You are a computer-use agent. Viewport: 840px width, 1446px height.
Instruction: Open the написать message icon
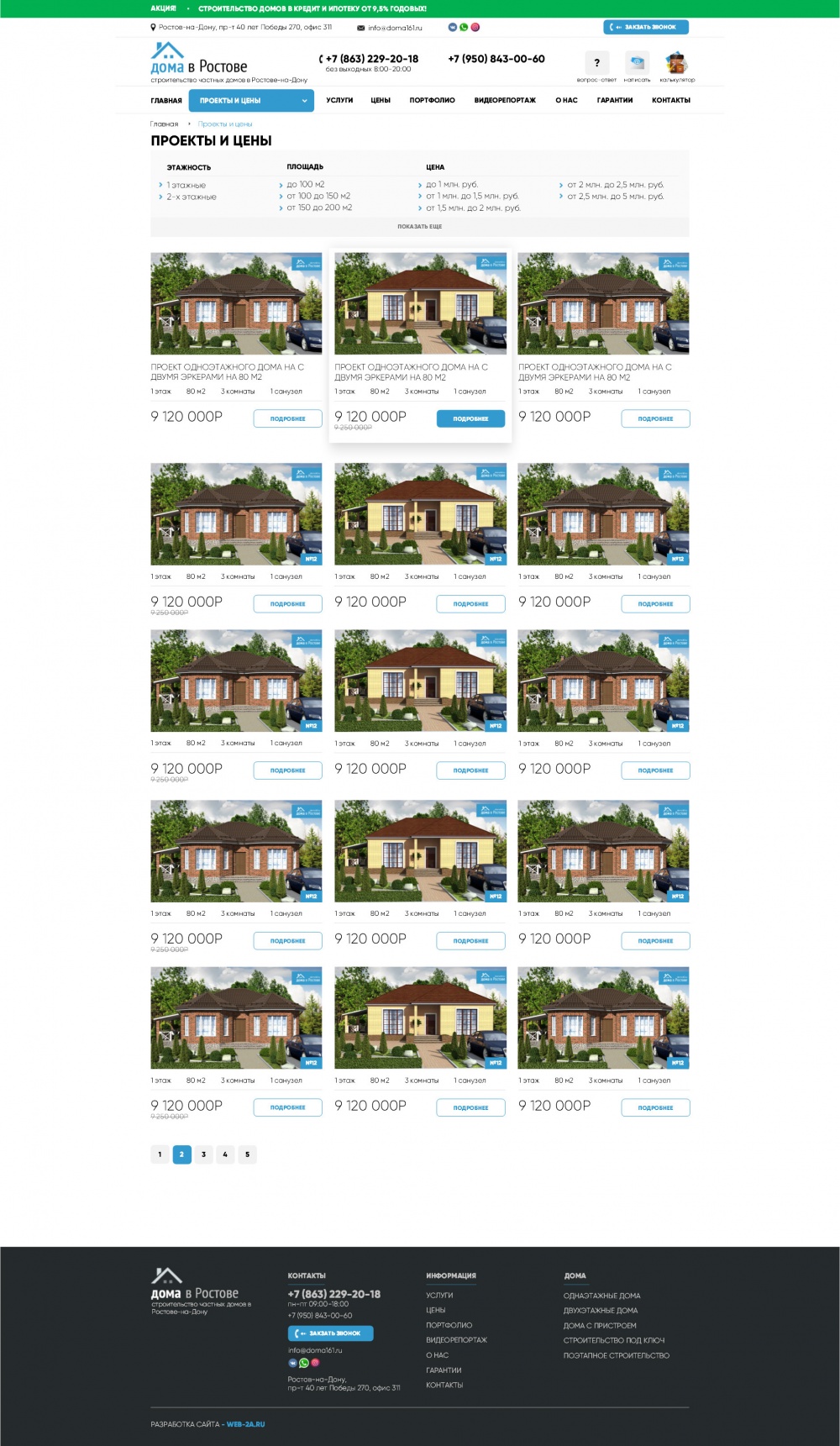[637, 63]
